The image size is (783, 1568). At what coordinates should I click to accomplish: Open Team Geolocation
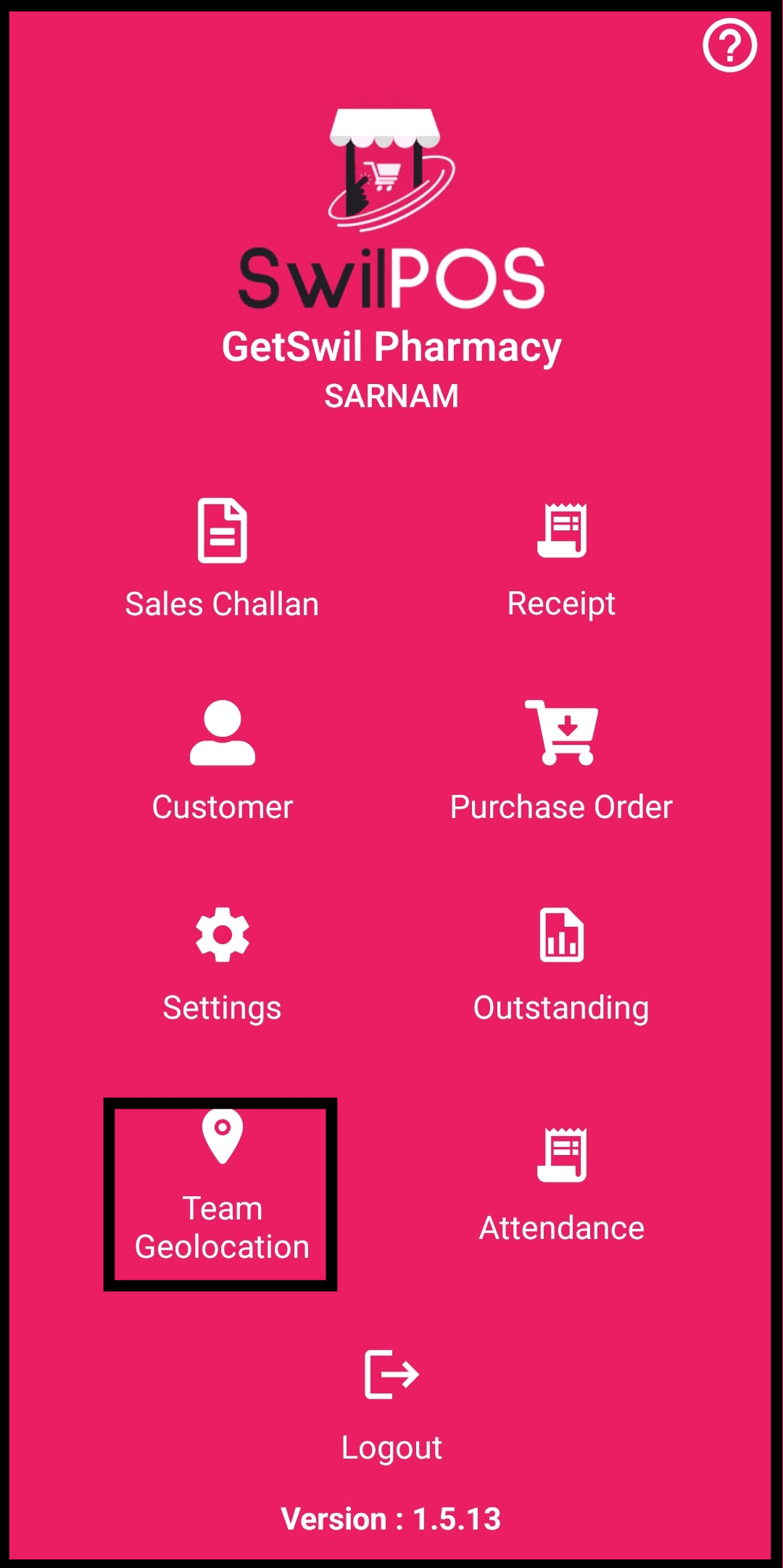pos(220,1188)
